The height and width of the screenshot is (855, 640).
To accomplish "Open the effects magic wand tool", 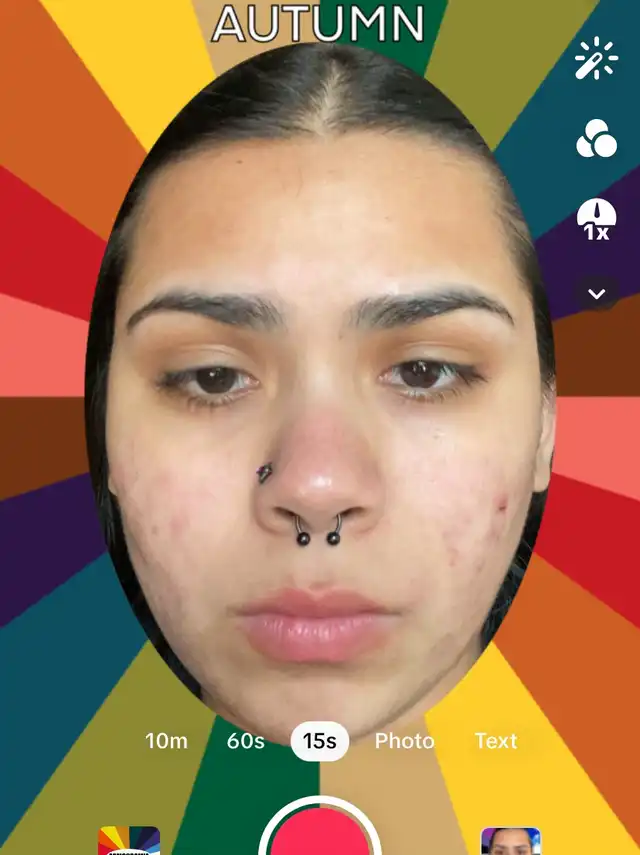I will (x=596, y=62).
